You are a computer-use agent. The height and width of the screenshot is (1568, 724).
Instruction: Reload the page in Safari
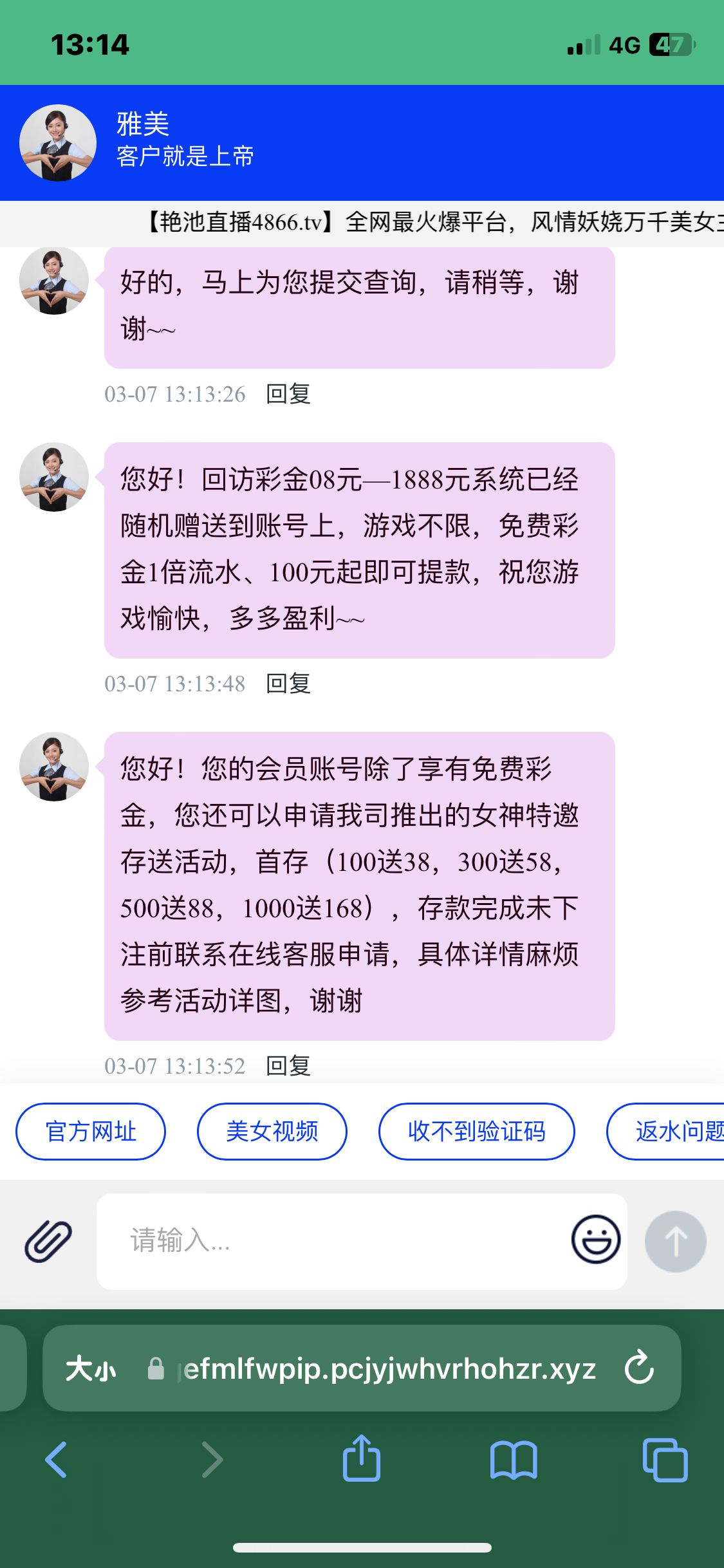[x=639, y=1368]
